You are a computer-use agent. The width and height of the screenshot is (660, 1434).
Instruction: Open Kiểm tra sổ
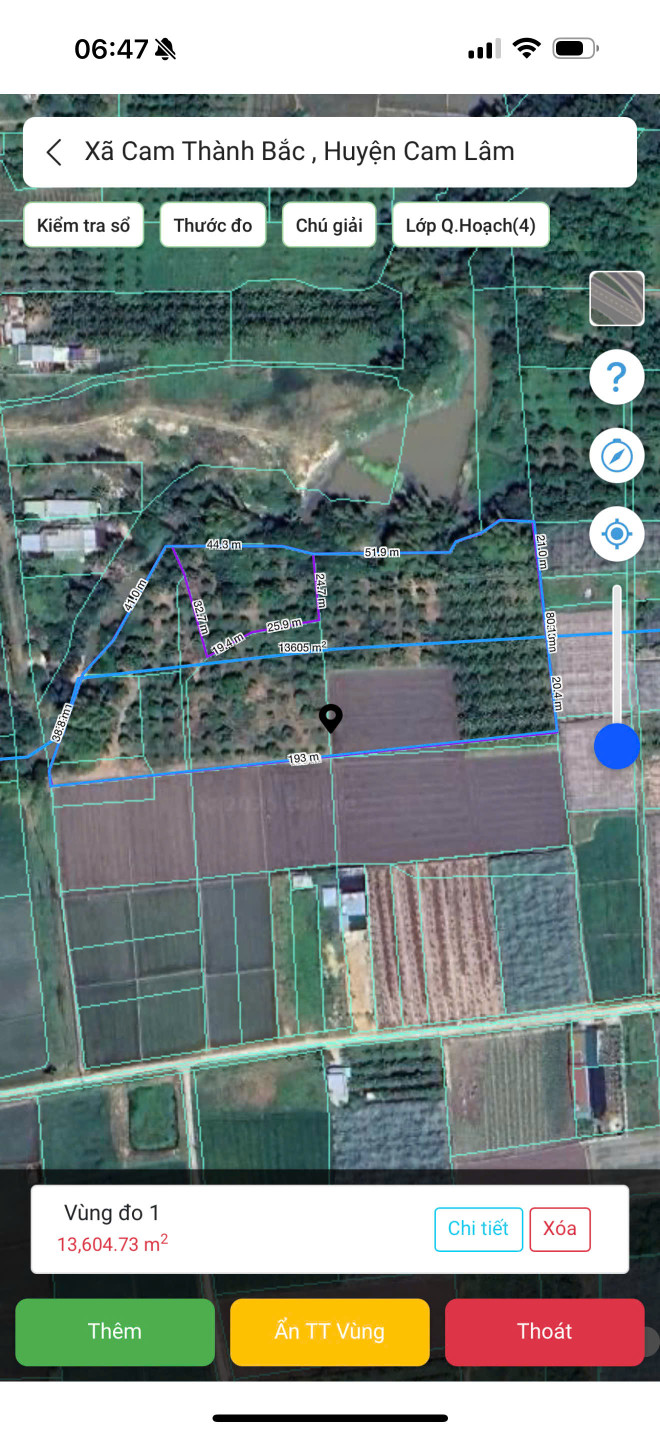[x=84, y=225]
